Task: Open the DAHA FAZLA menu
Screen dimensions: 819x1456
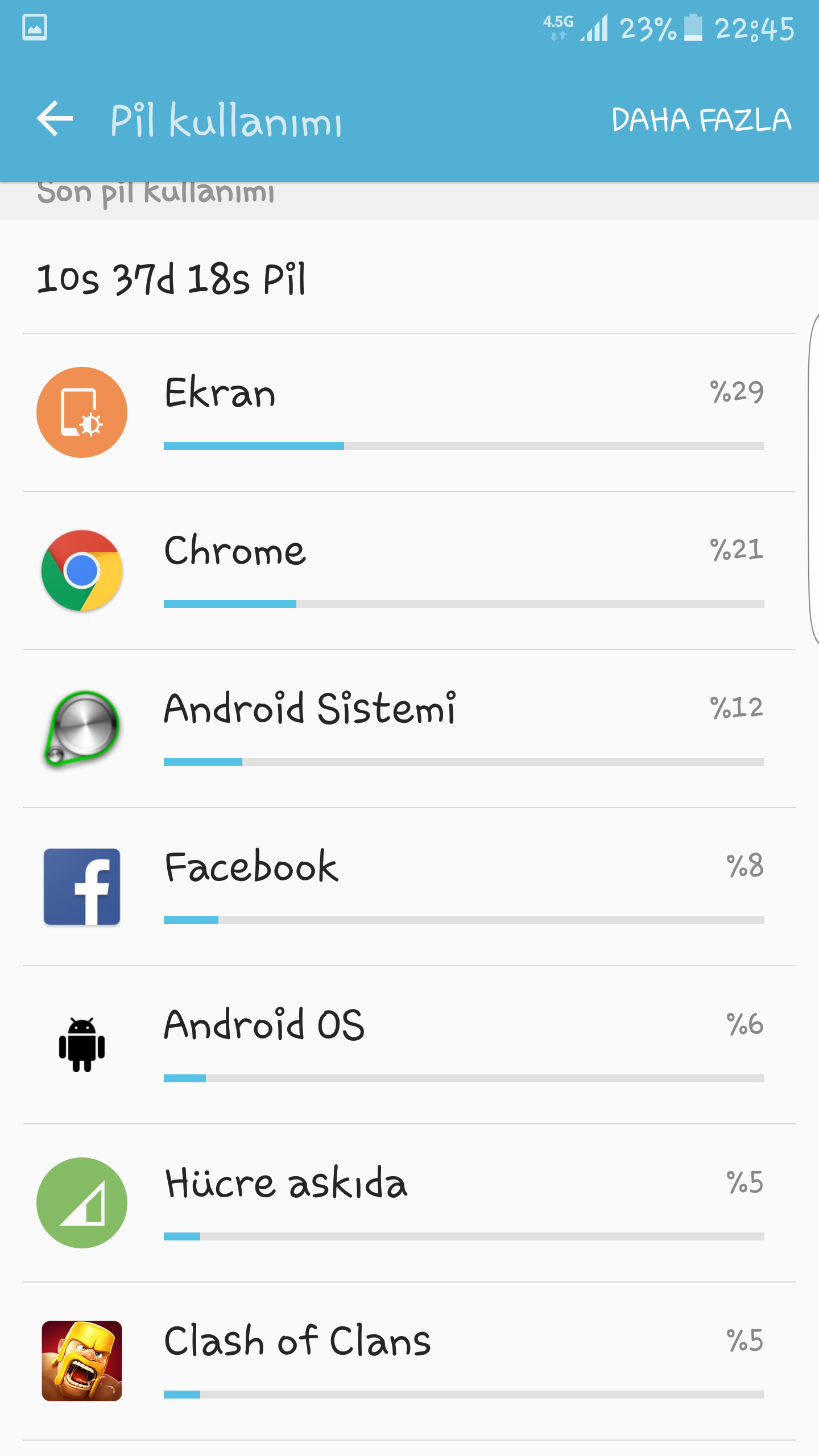Action: (x=701, y=120)
